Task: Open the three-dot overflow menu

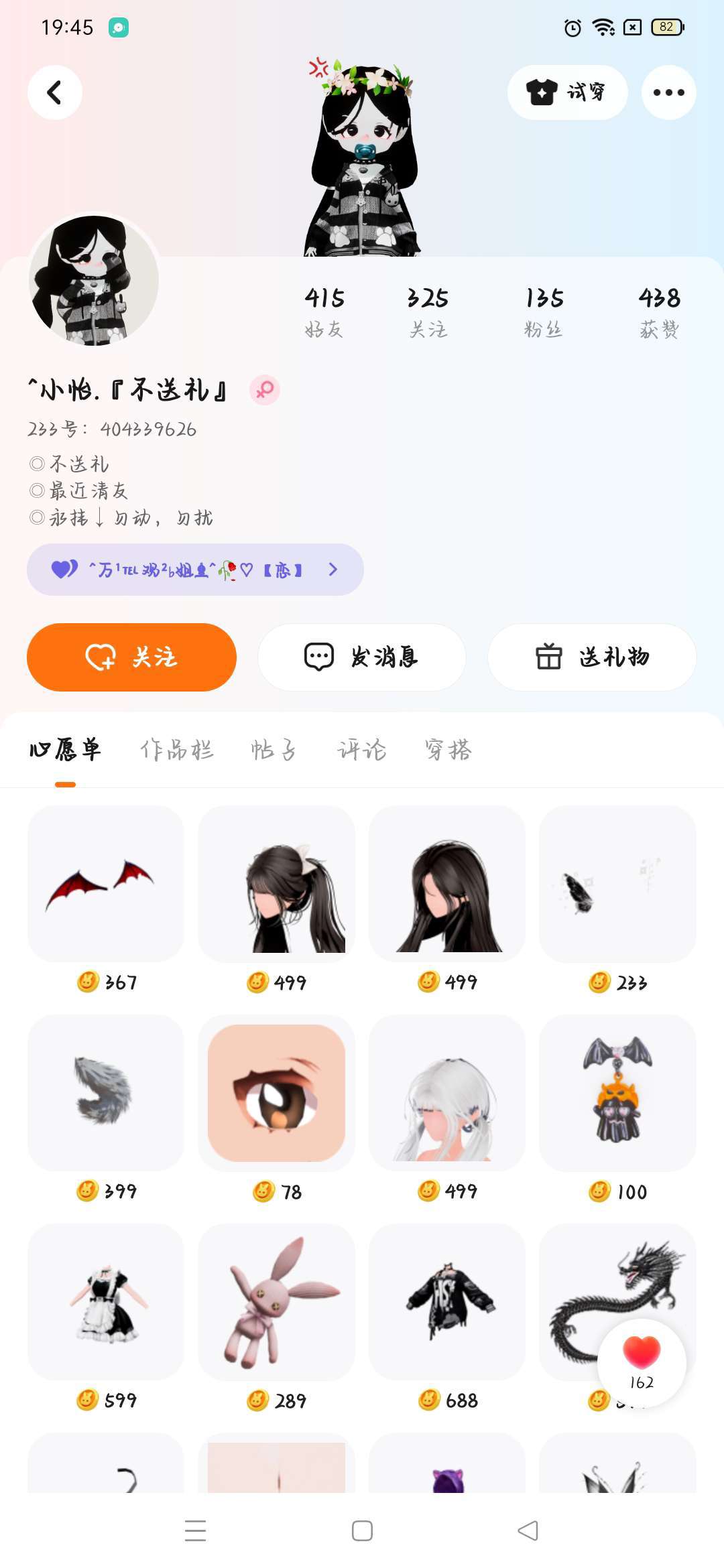Action: [x=668, y=92]
